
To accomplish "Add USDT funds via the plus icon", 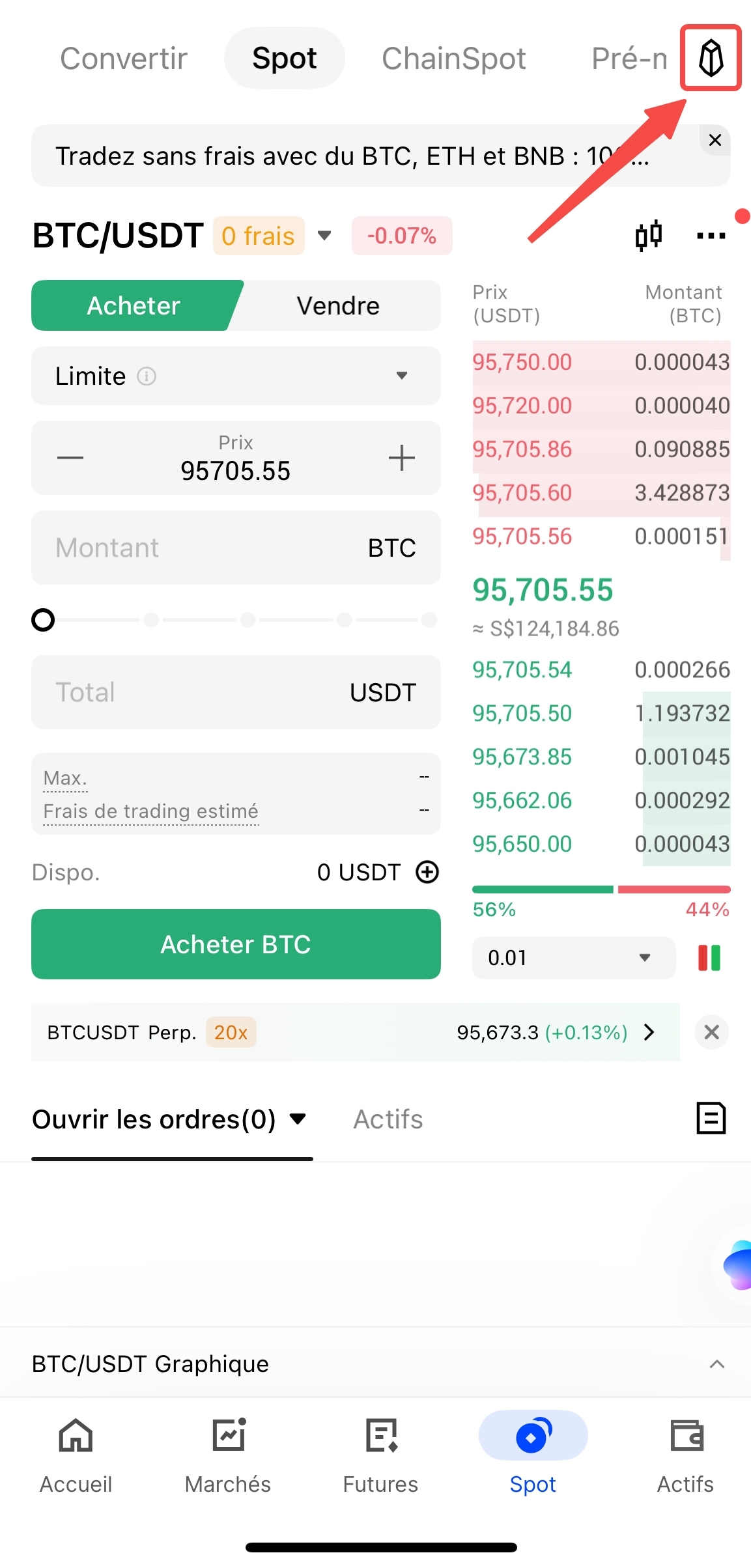I will (x=427, y=872).
